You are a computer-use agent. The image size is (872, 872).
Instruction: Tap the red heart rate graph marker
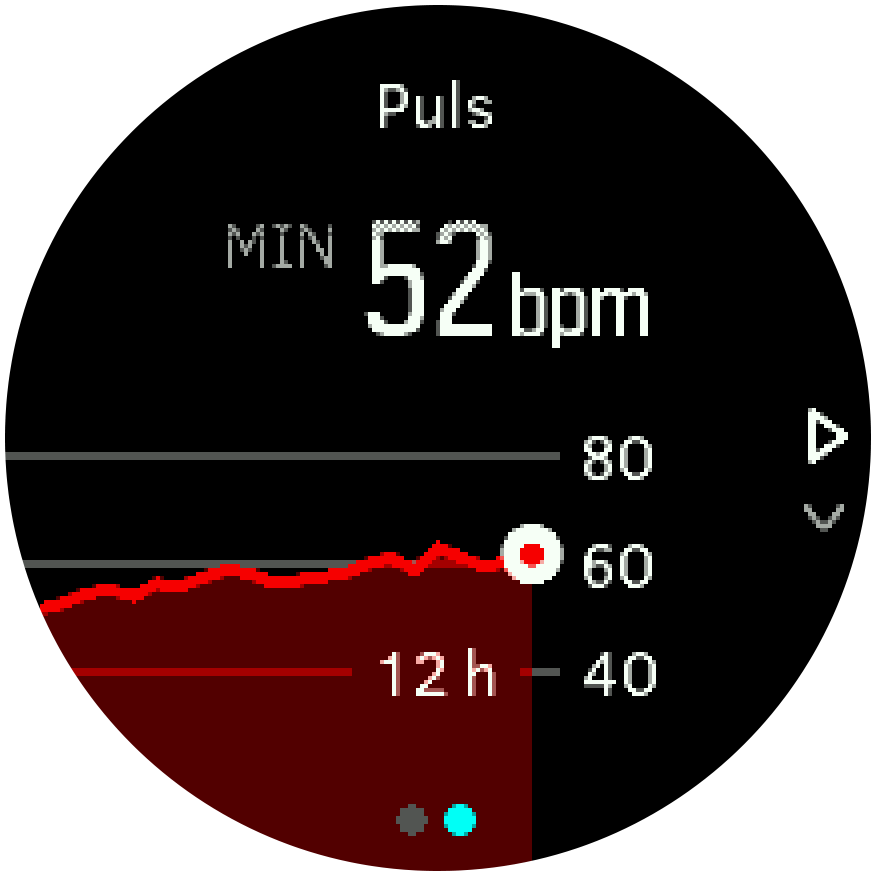[532, 554]
